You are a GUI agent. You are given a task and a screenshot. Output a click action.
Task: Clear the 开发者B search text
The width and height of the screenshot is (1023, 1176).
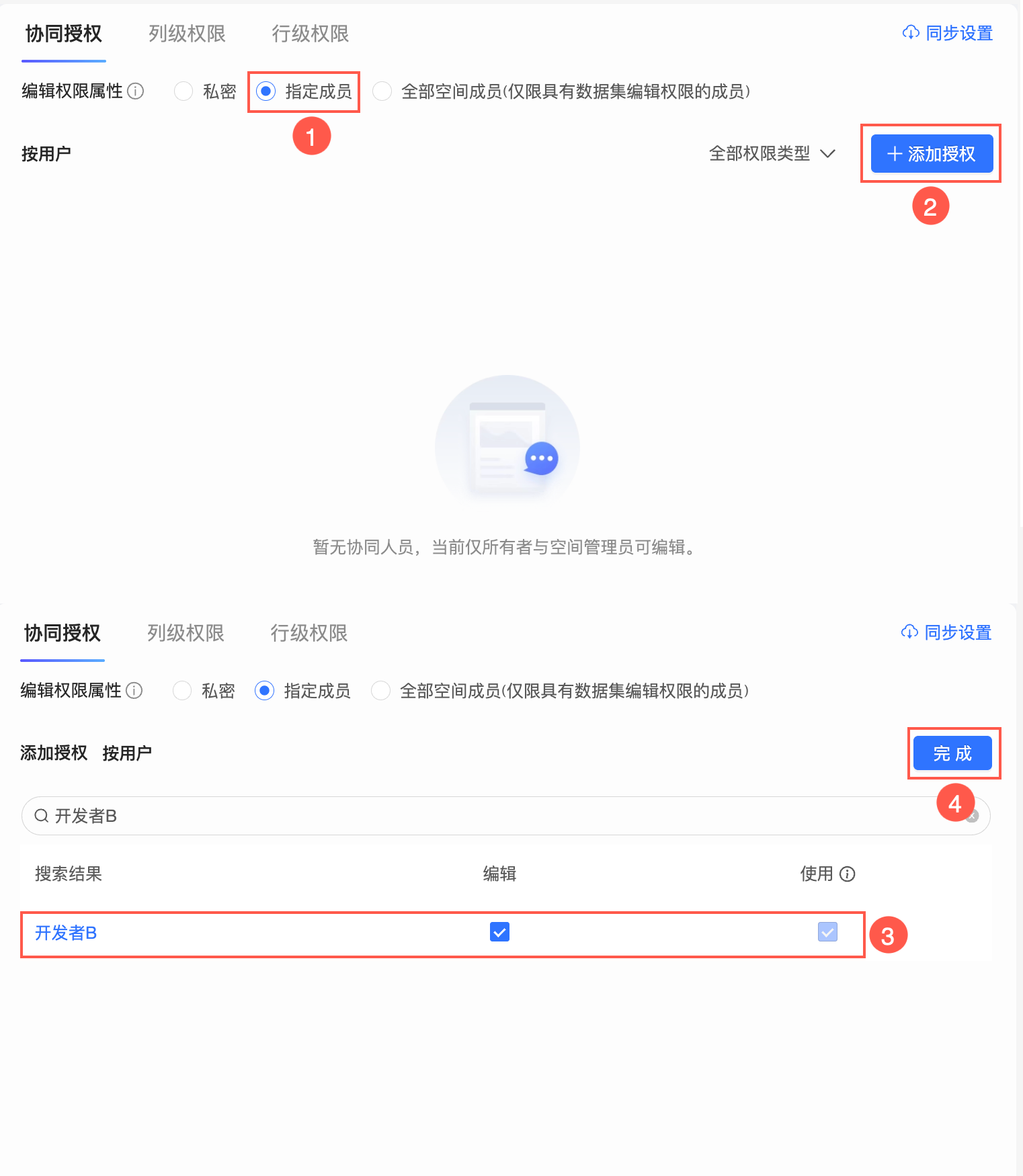click(x=973, y=816)
